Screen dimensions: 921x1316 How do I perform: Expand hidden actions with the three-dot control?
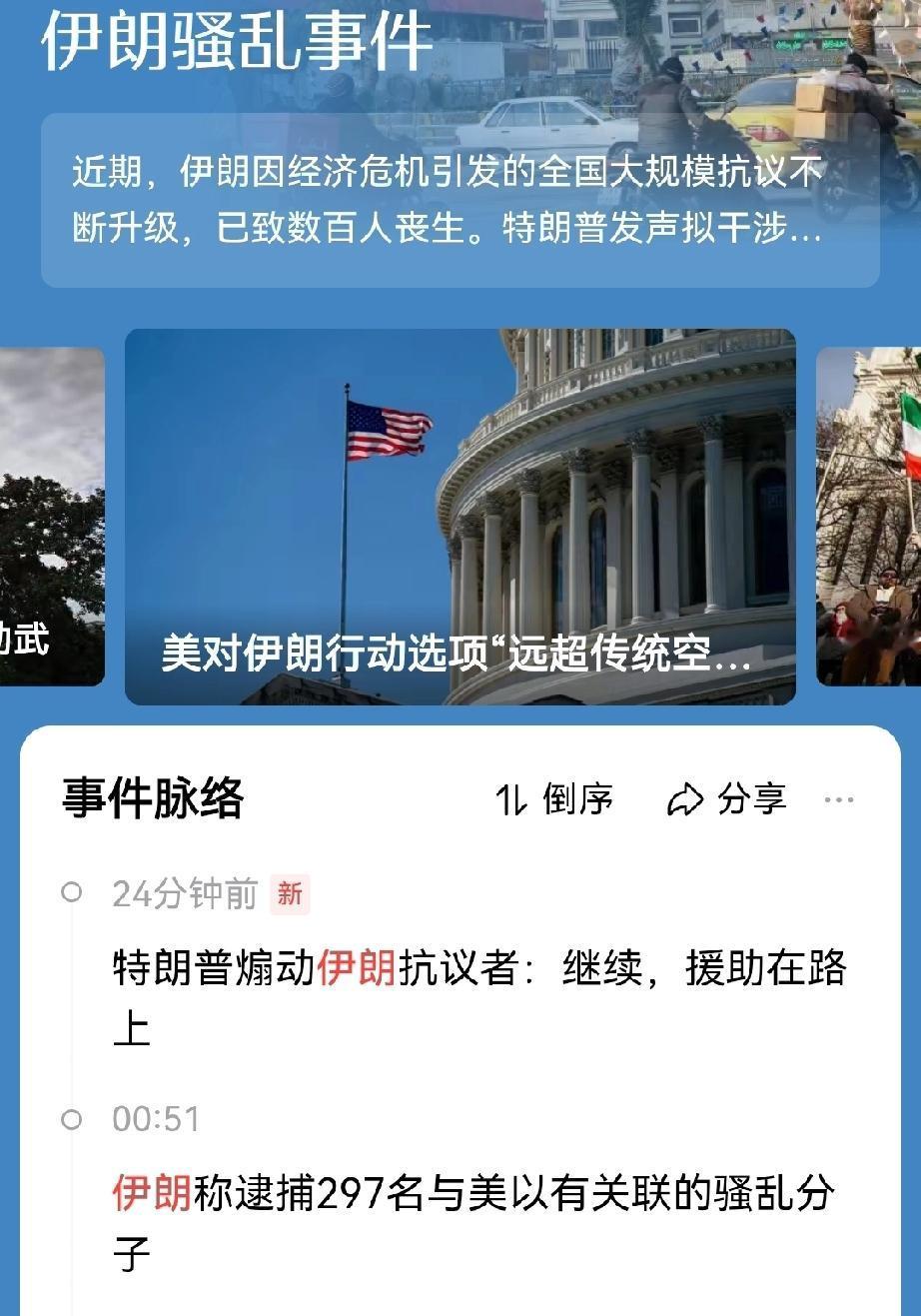pyautogui.click(x=841, y=798)
